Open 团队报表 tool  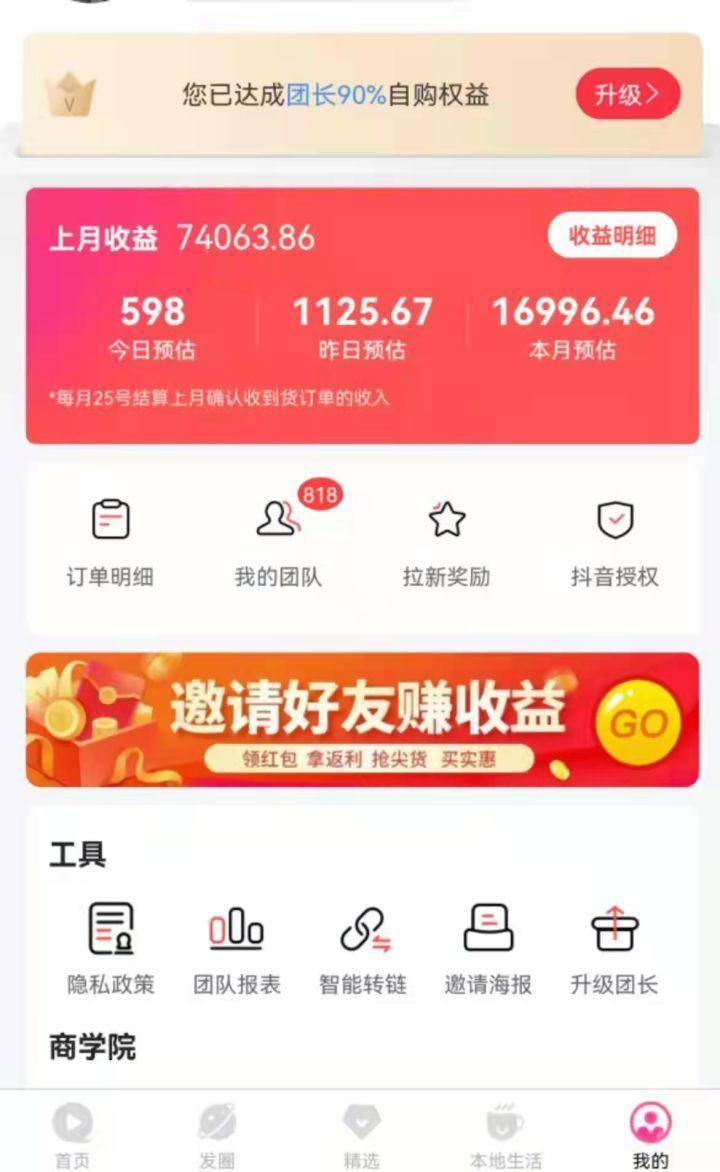(237, 948)
